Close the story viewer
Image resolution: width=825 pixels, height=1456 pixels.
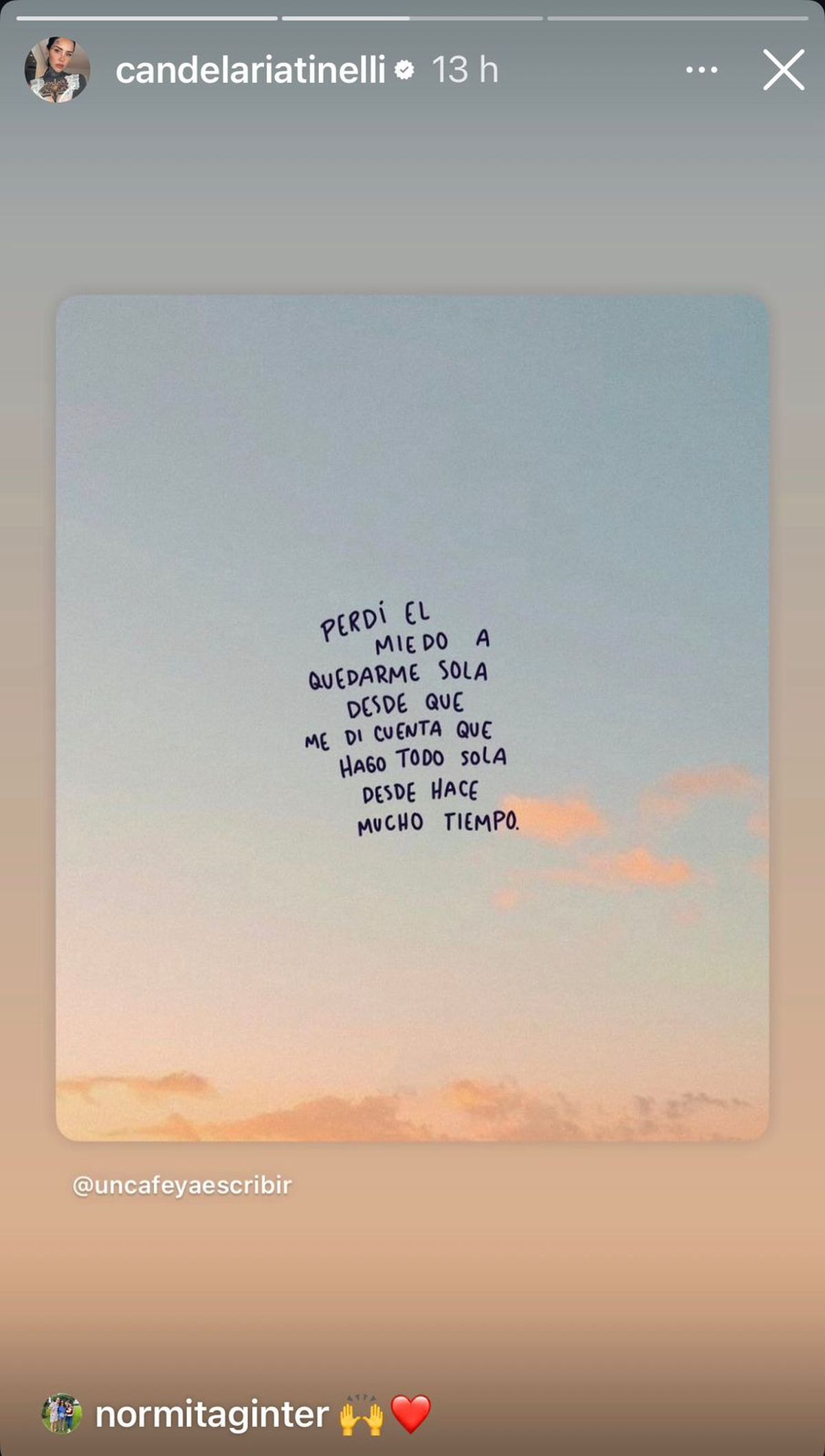coord(783,70)
